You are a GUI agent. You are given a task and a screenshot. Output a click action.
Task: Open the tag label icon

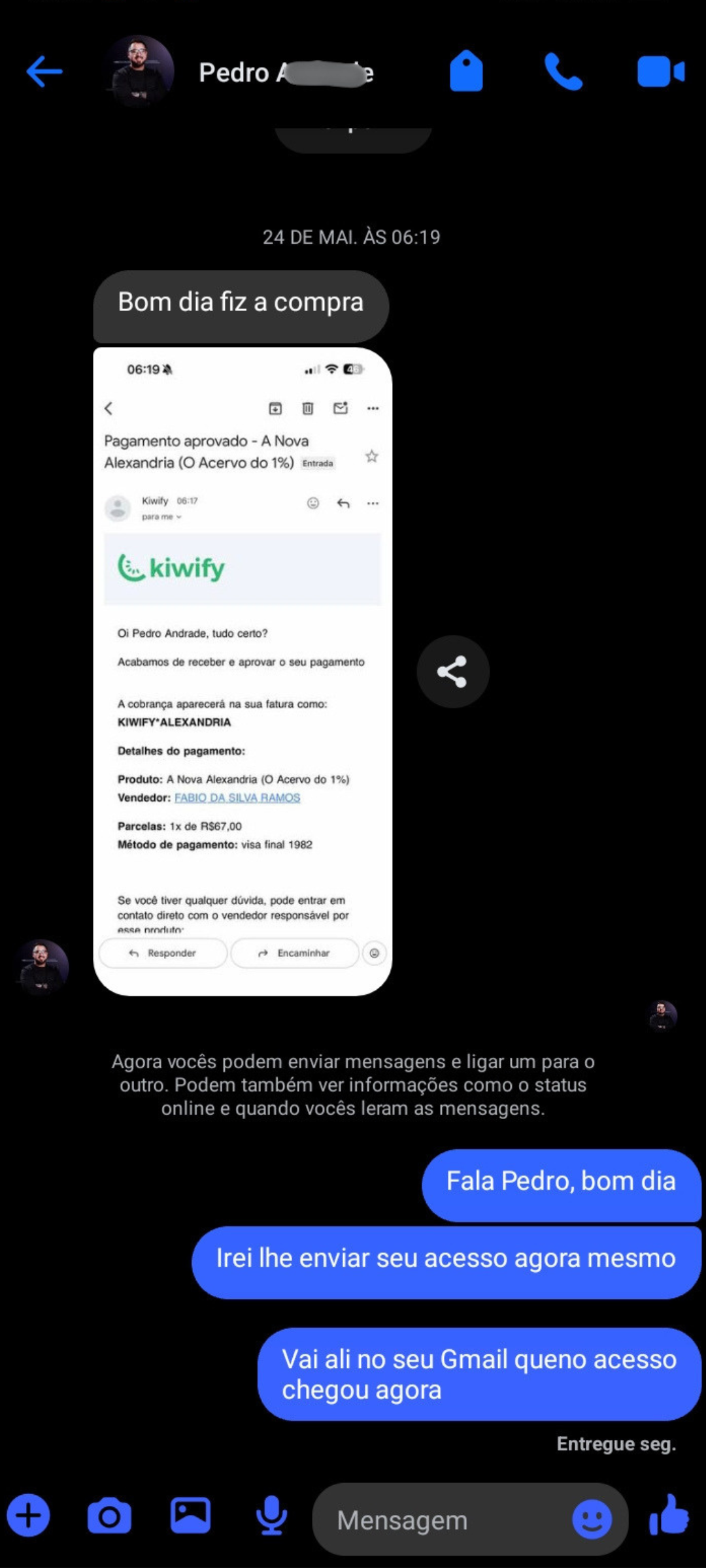click(x=466, y=71)
